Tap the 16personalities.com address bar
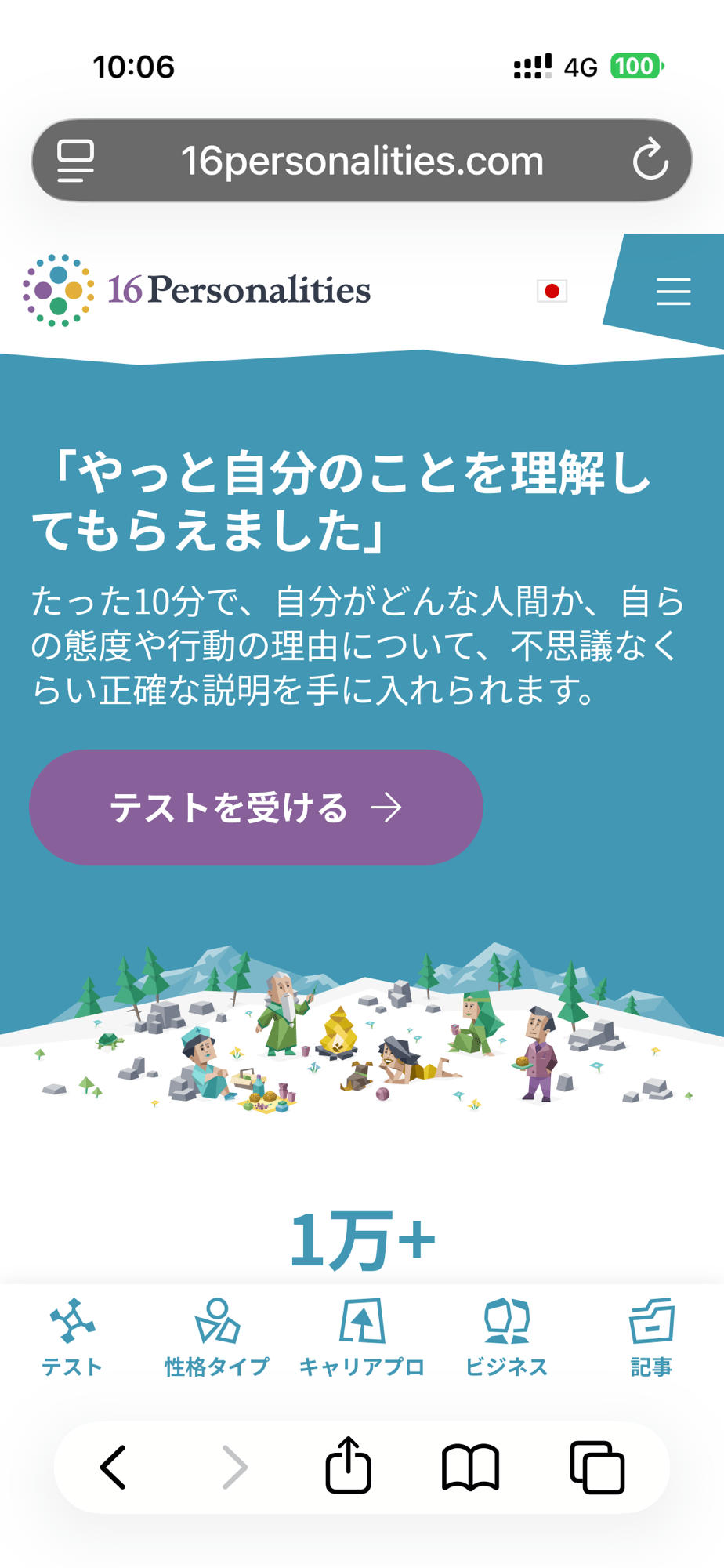This screenshot has height=1568, width=724. point(362,161)
